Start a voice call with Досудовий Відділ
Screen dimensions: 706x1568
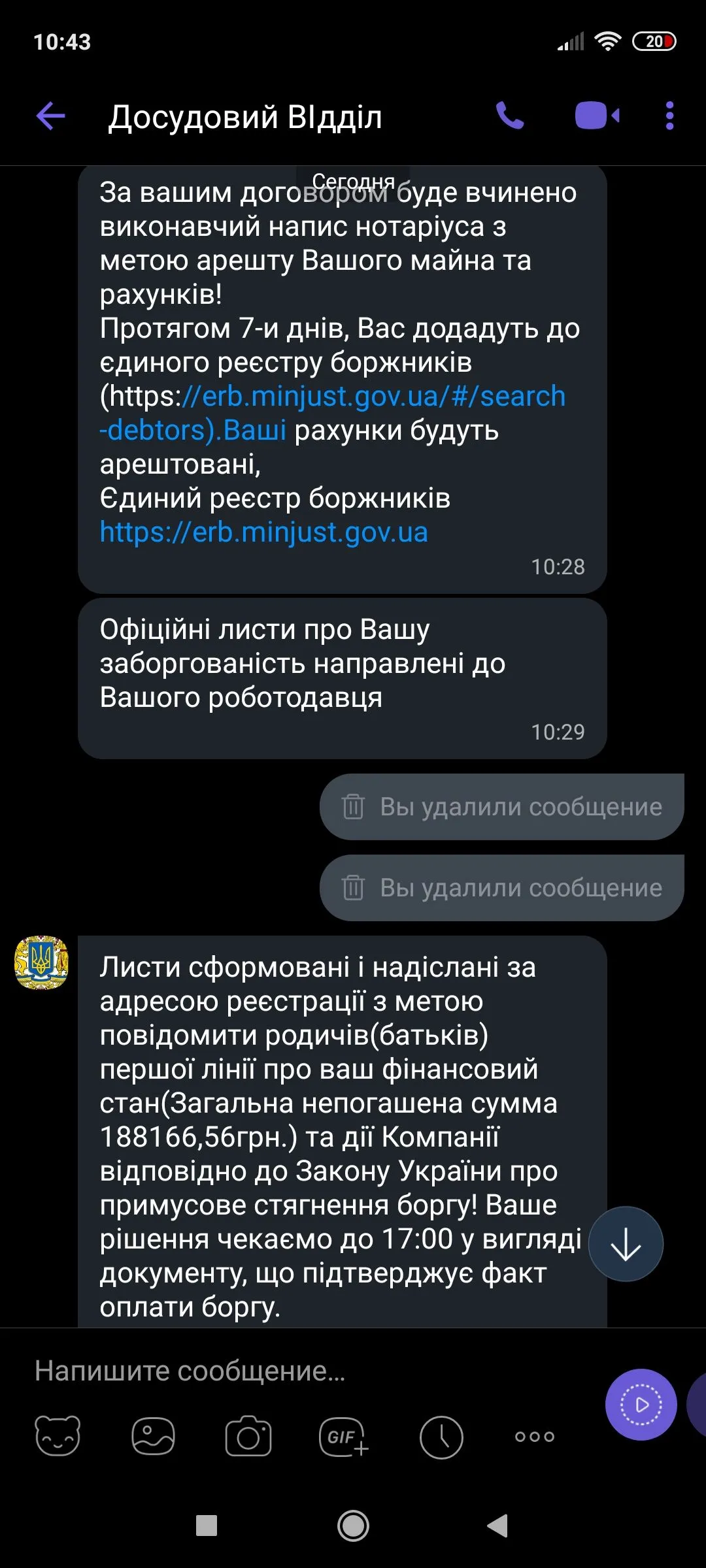(510, 116)
